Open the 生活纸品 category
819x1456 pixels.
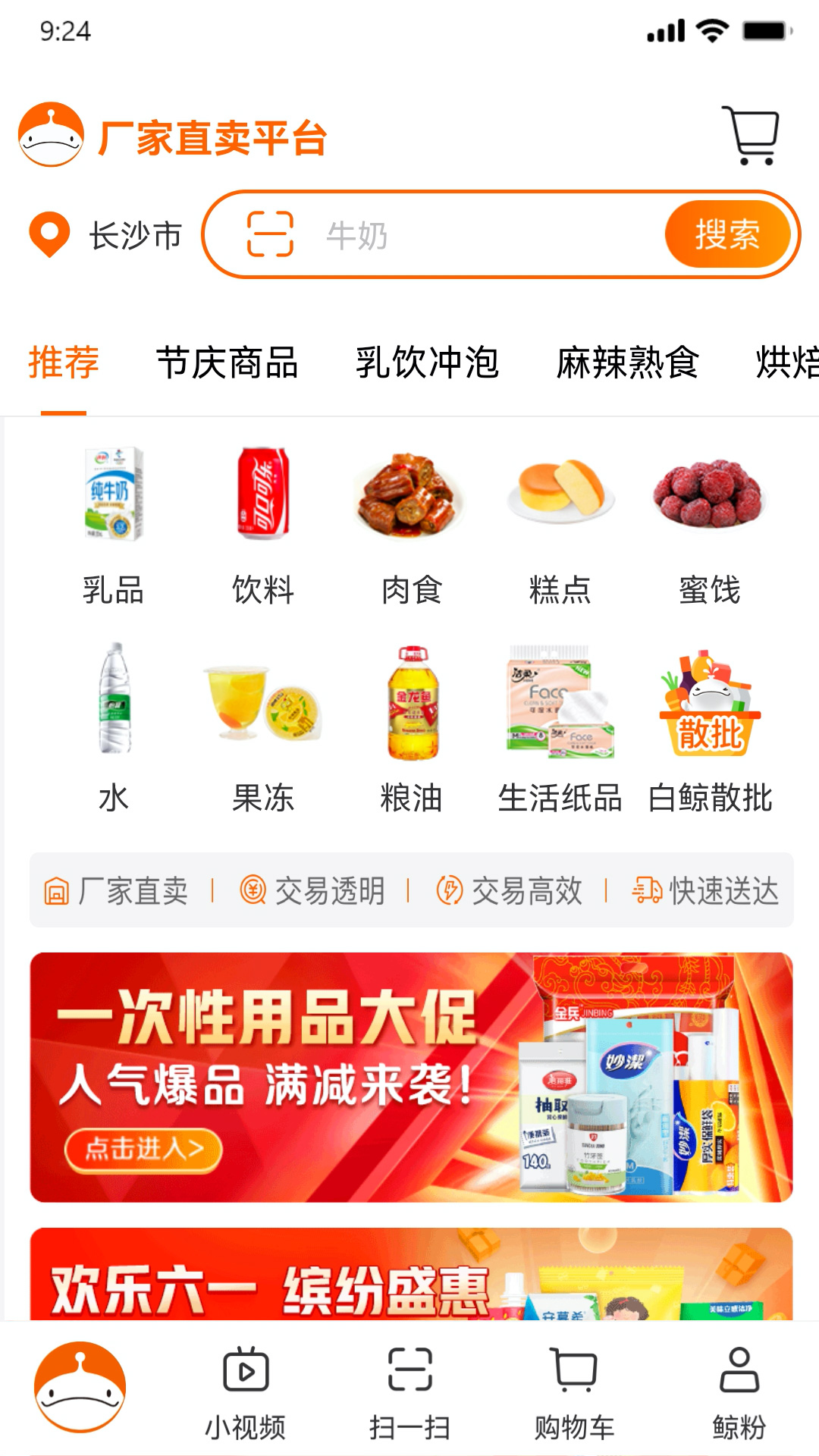(x=560, y=728)
